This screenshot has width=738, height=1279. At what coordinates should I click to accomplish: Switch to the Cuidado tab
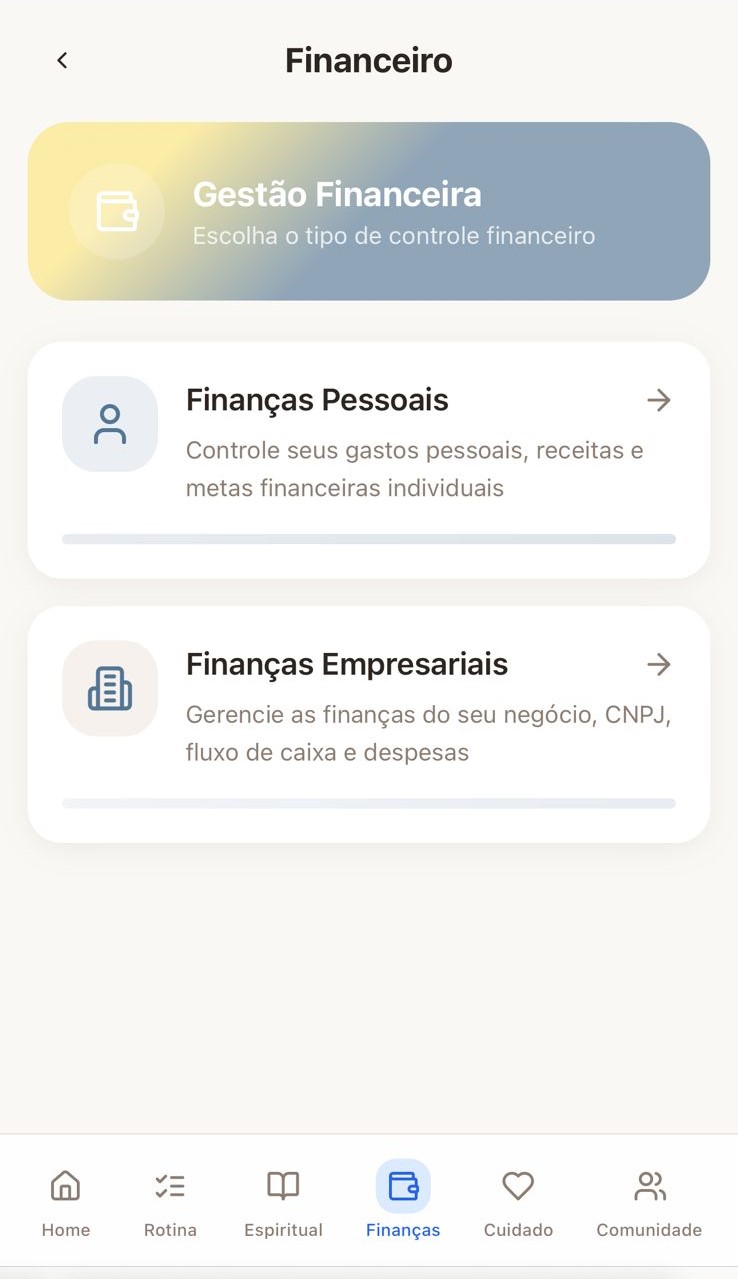[x=518, y=1201]
